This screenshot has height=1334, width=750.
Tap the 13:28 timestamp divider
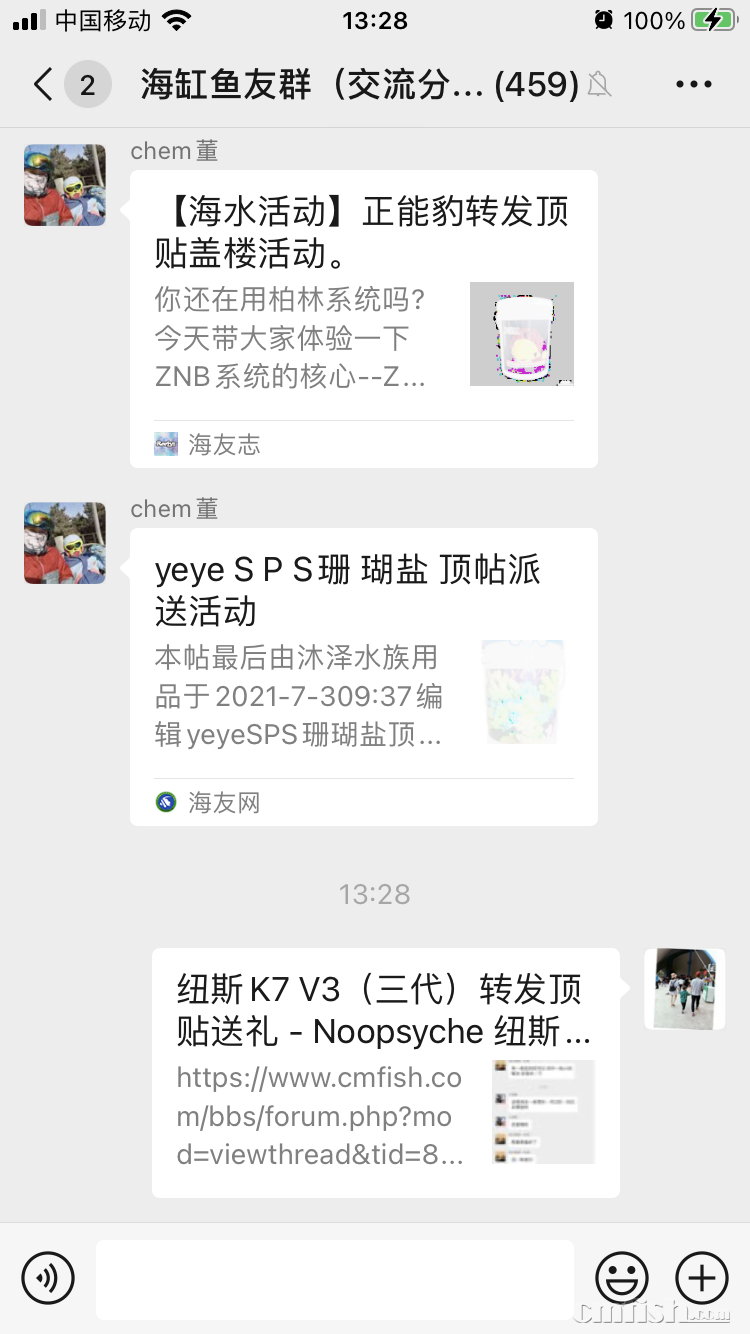tap(375, 894)
